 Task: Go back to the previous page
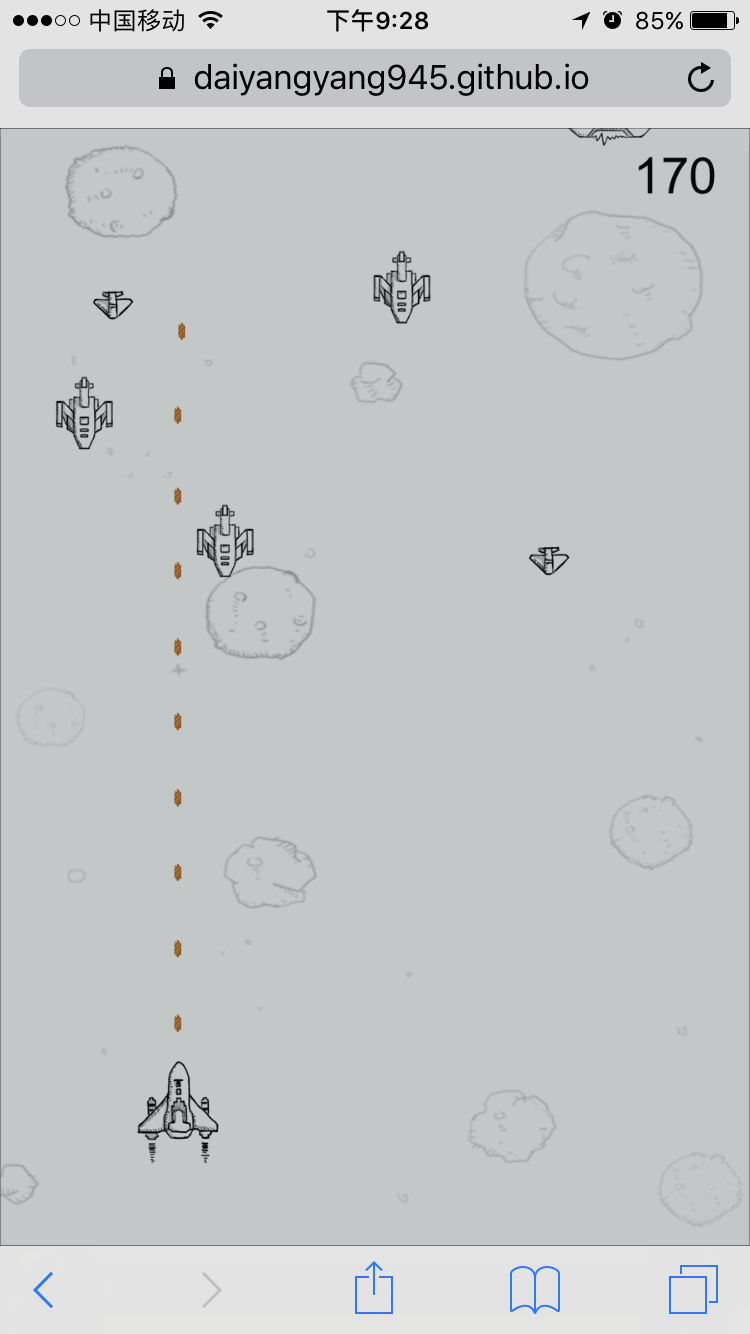[43, 1290]
